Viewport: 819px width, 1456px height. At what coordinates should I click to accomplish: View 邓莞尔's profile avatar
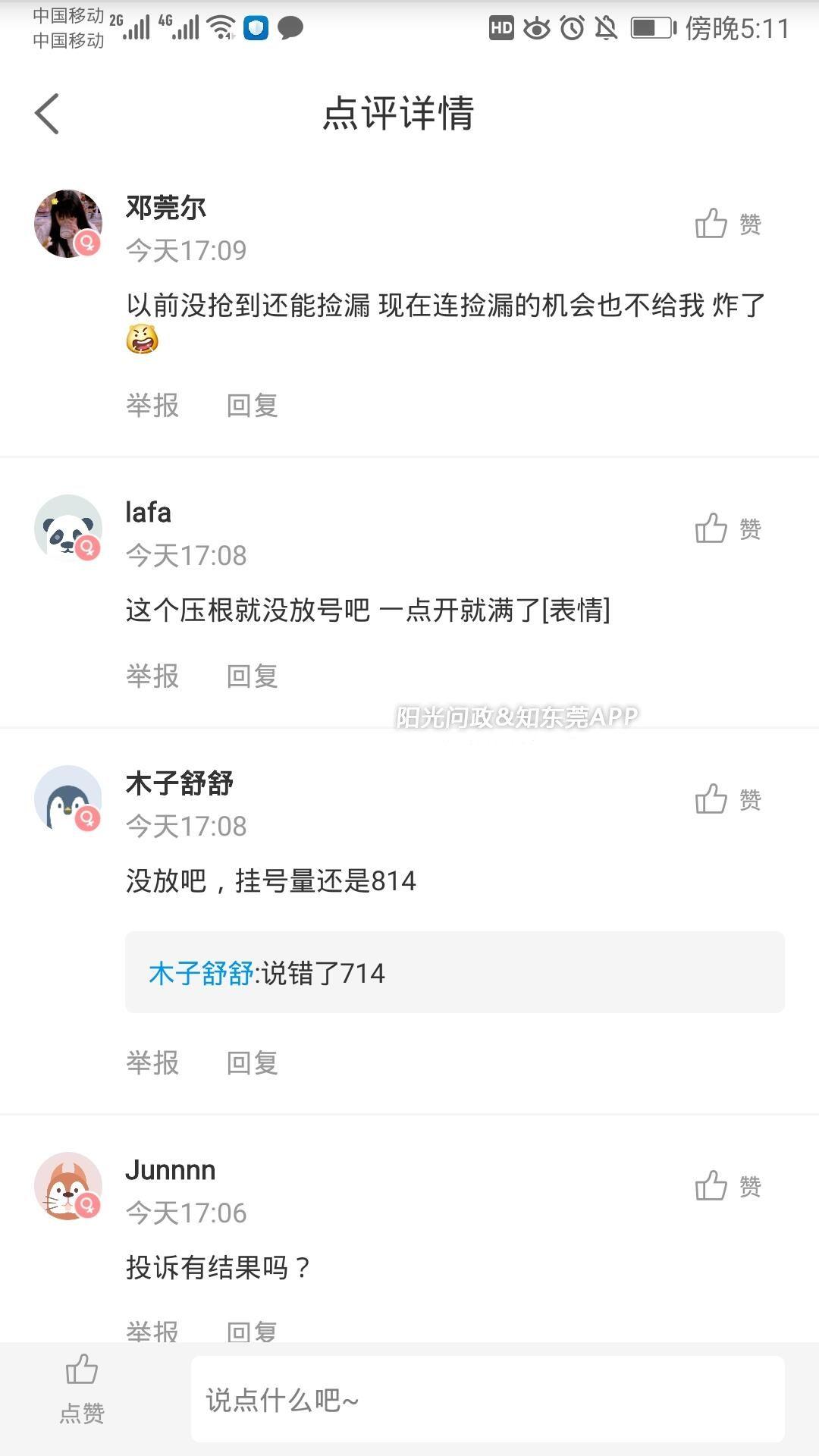point(68,224)
